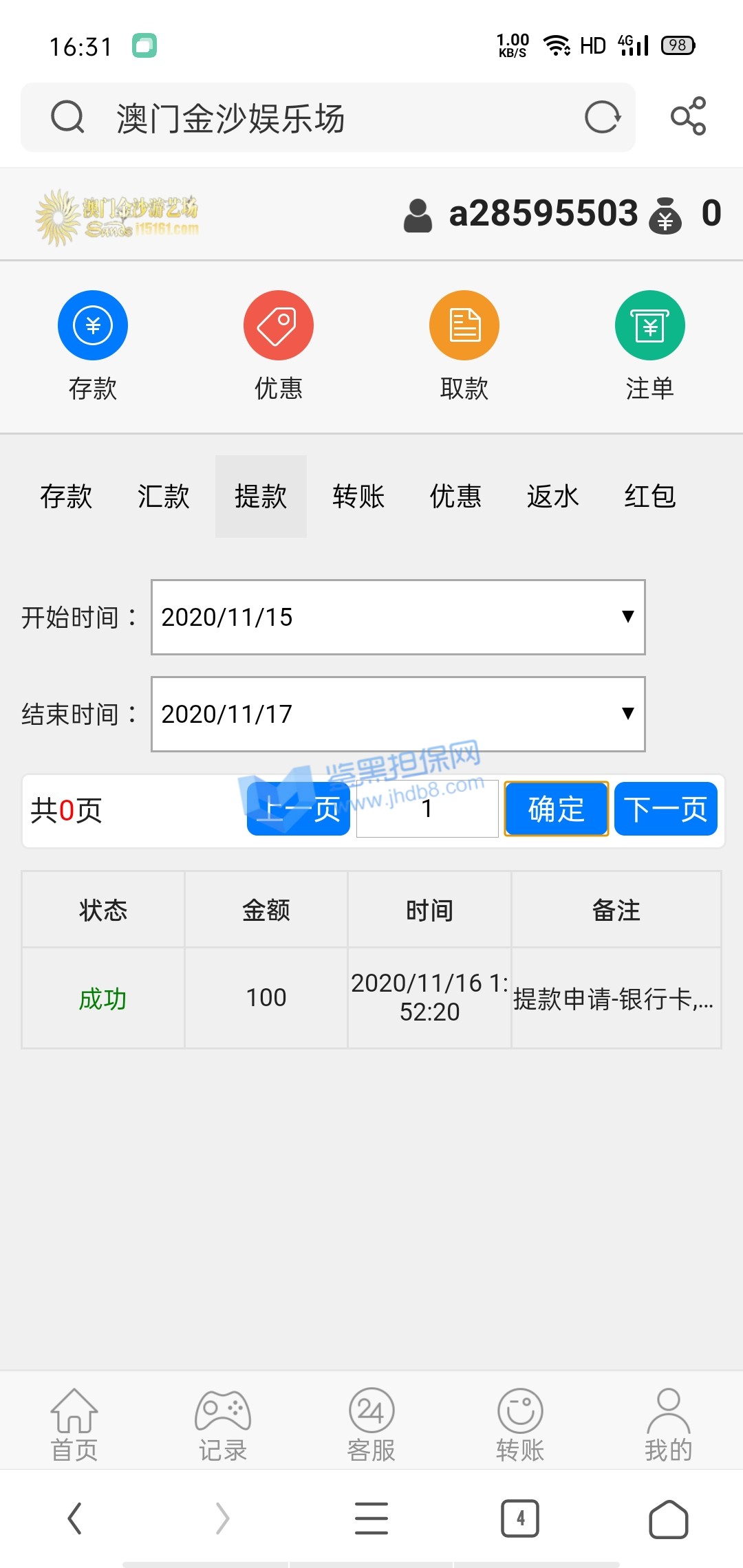The height and width of the screenshot is (1568, 743).
Task: Tap the browser back arrow
Action: point(74,1518)
